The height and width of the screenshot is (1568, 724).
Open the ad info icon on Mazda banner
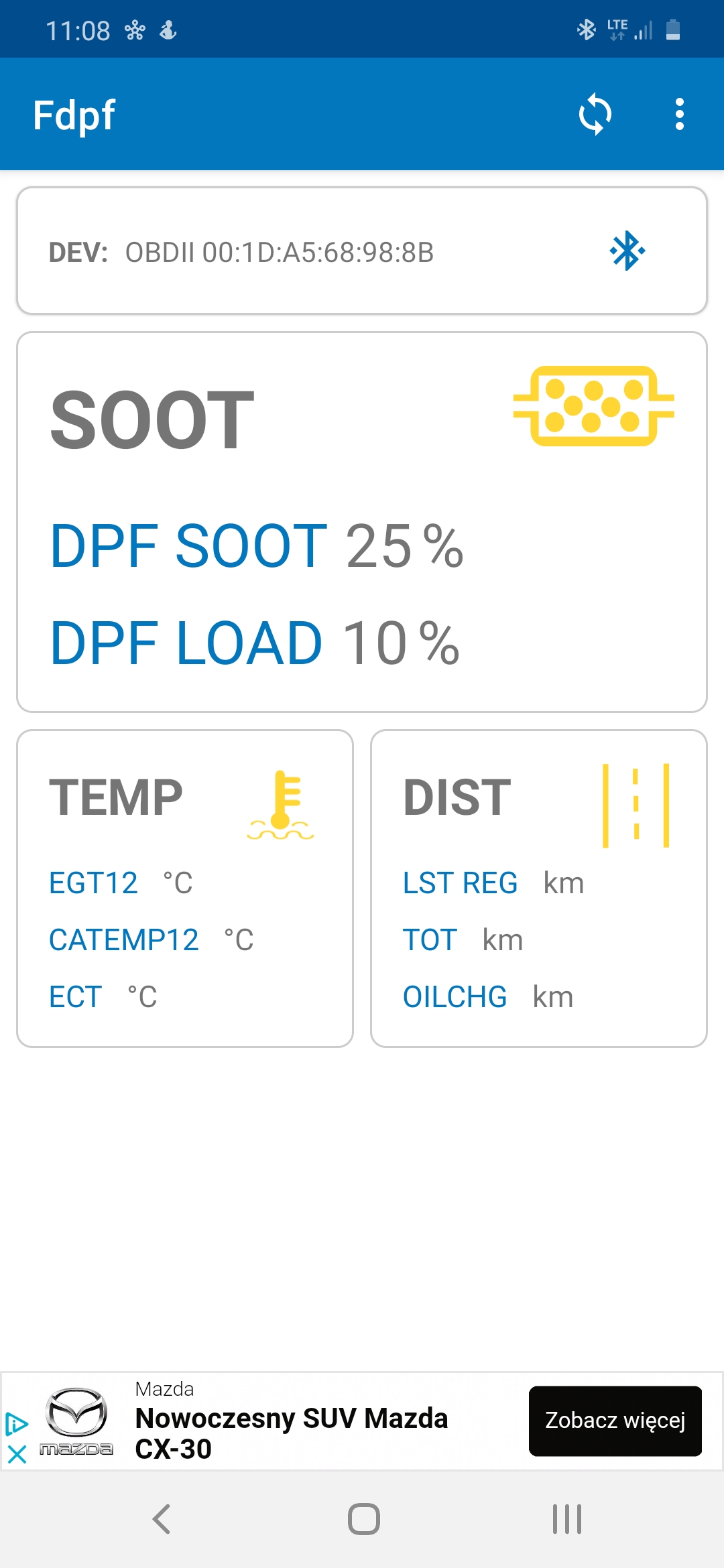[x=16, y=1423]
